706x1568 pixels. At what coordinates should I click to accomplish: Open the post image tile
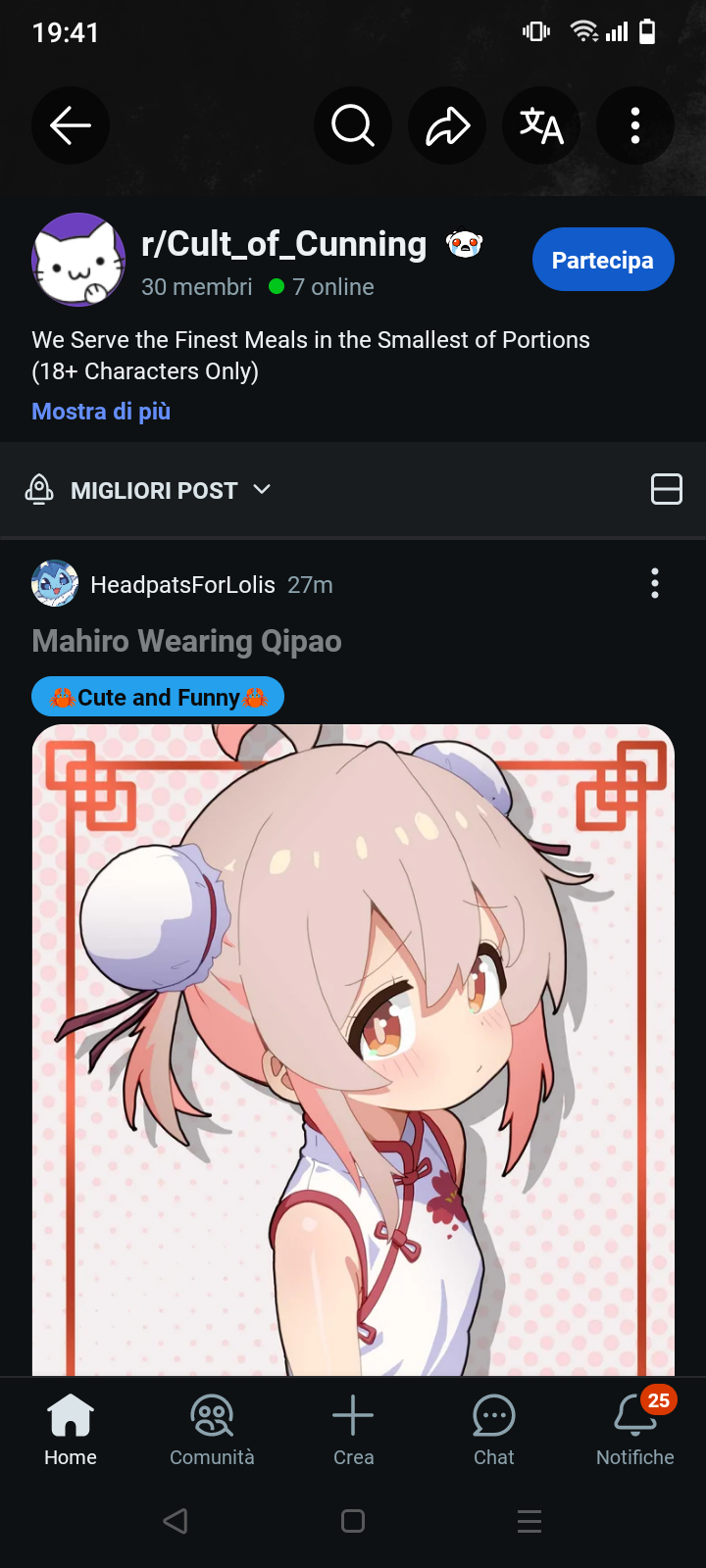coord(353,1050)
